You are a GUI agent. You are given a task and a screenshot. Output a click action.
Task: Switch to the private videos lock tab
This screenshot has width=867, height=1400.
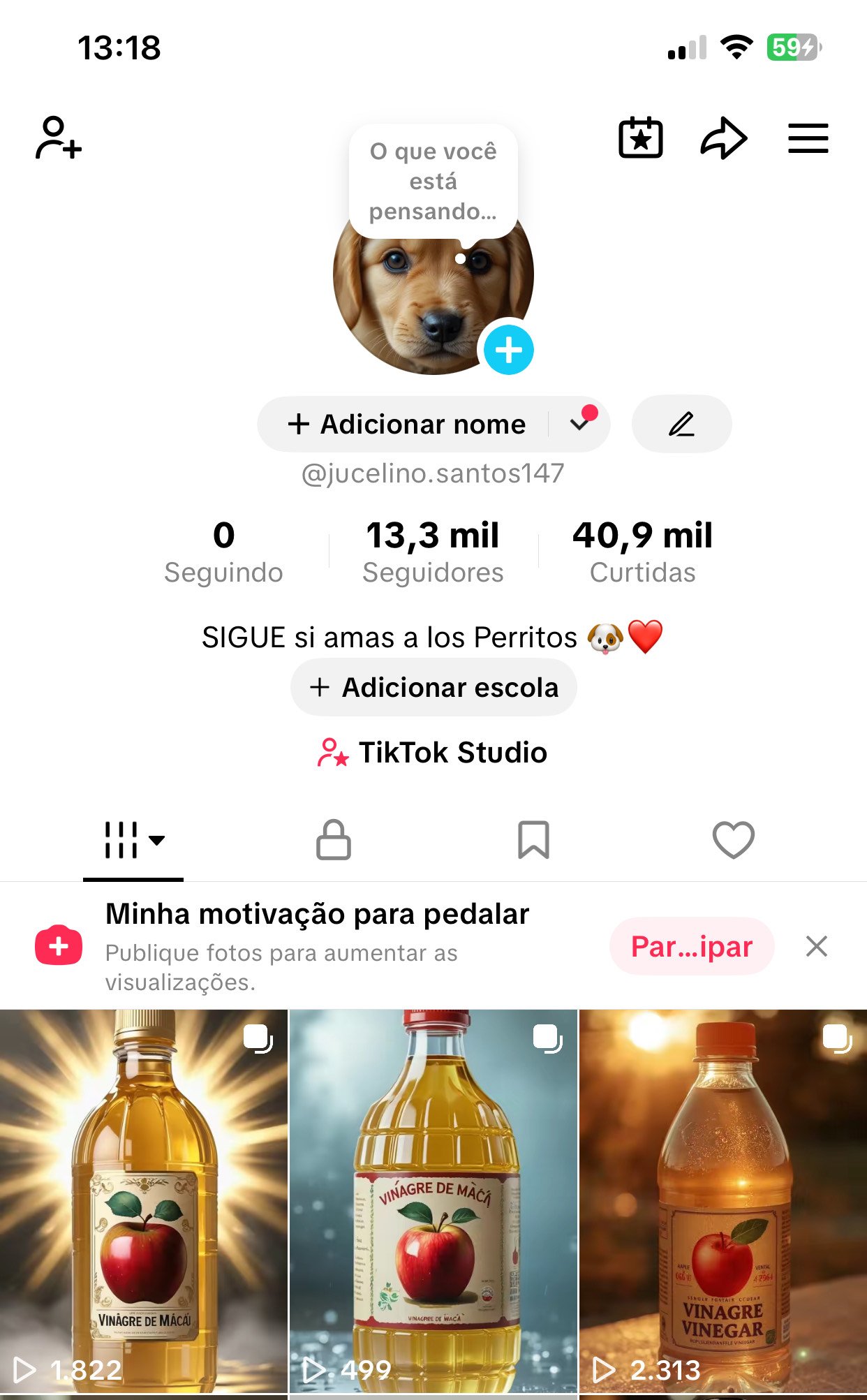334,839
